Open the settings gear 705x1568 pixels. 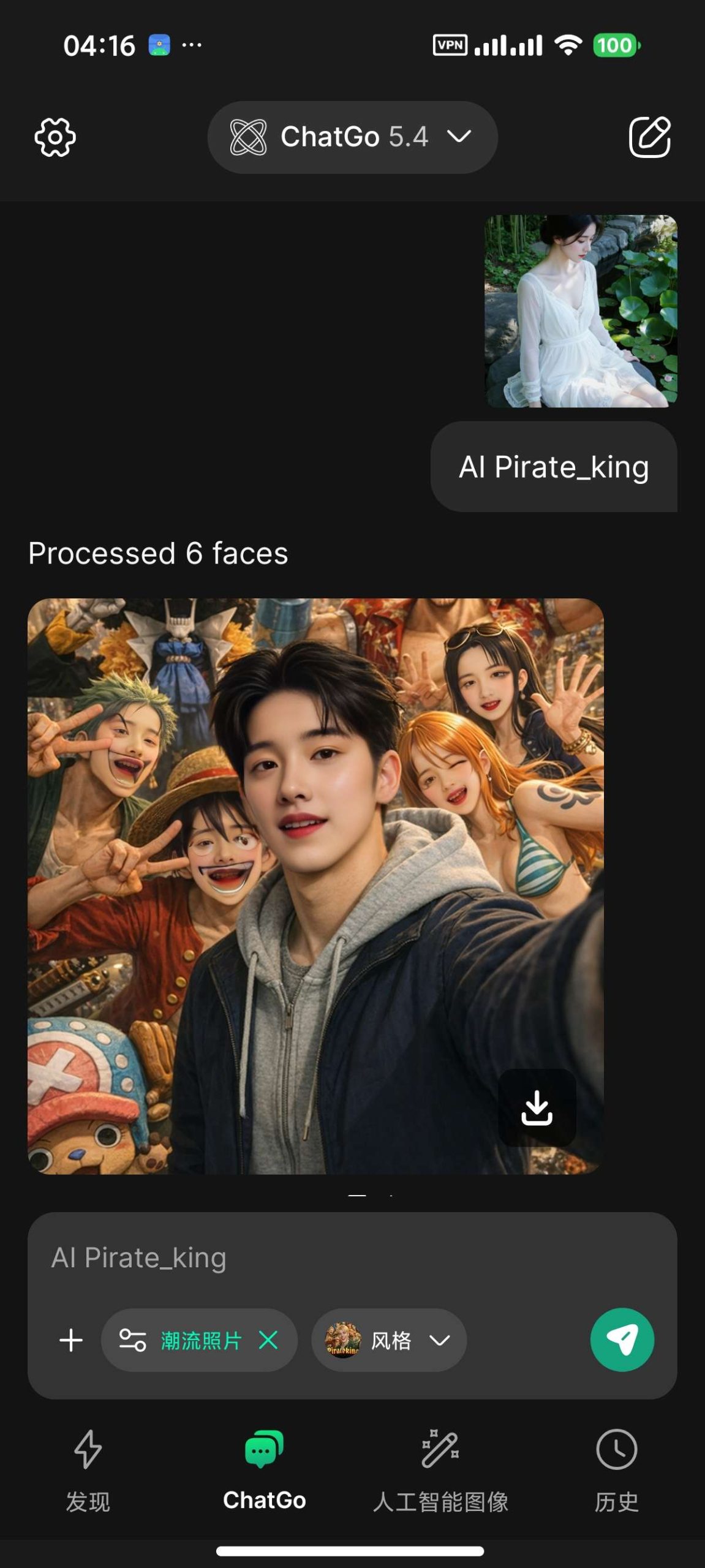coord(55,137)
